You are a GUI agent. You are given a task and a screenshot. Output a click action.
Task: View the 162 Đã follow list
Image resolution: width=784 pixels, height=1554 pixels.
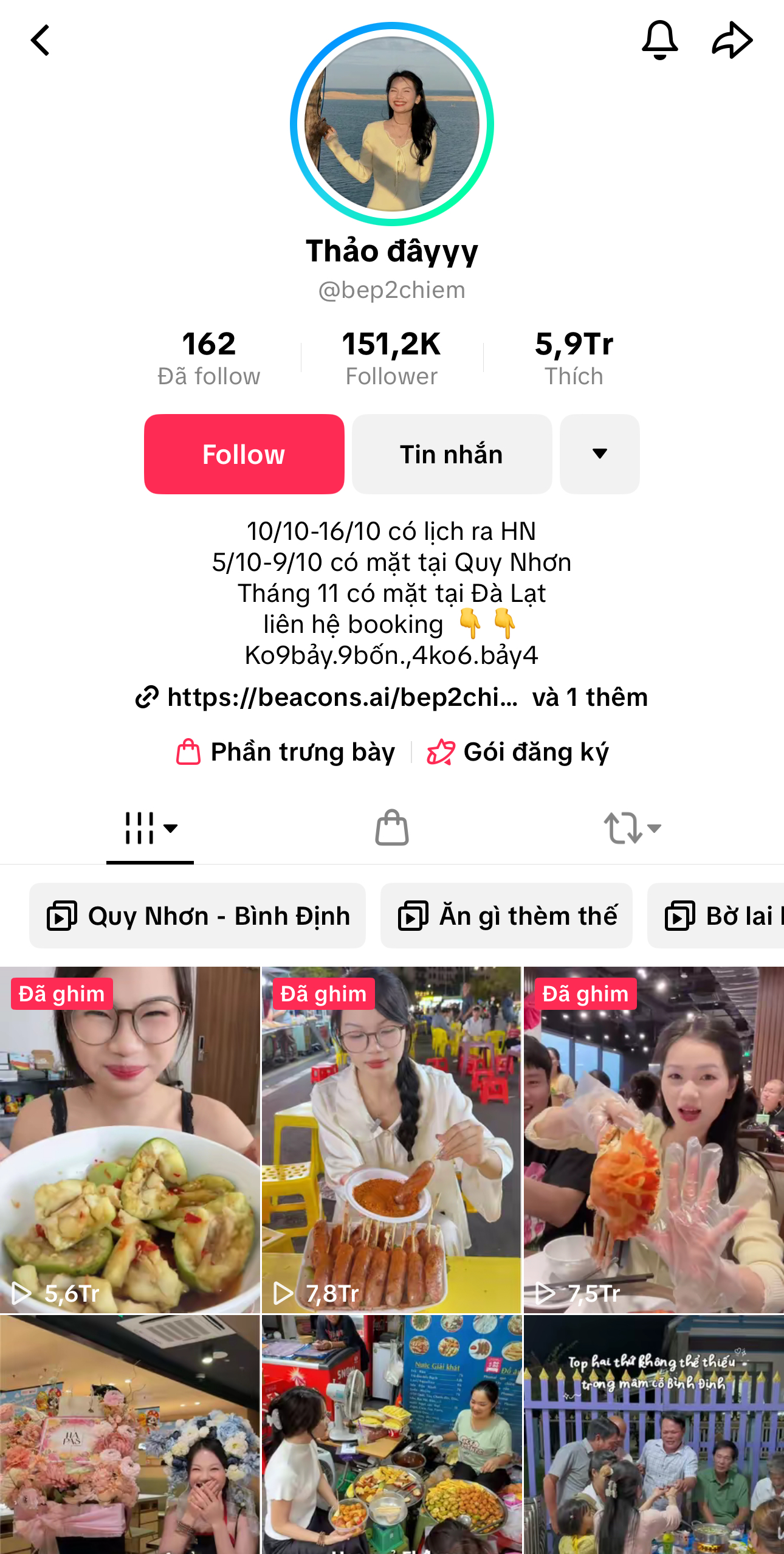pyautogui.click(x=208, y=358)
